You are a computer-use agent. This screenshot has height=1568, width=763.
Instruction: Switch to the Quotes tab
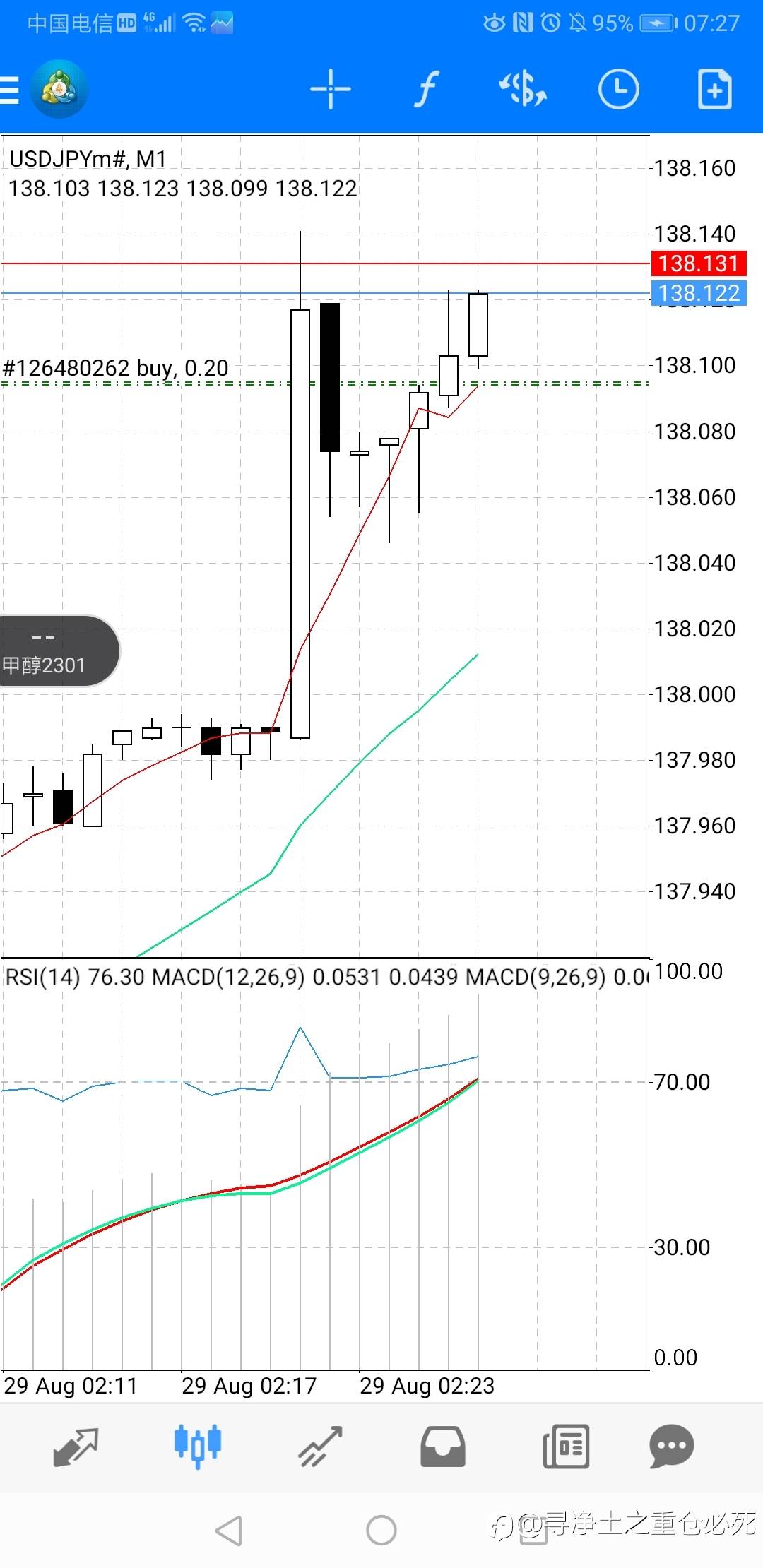click(76, 1447)
